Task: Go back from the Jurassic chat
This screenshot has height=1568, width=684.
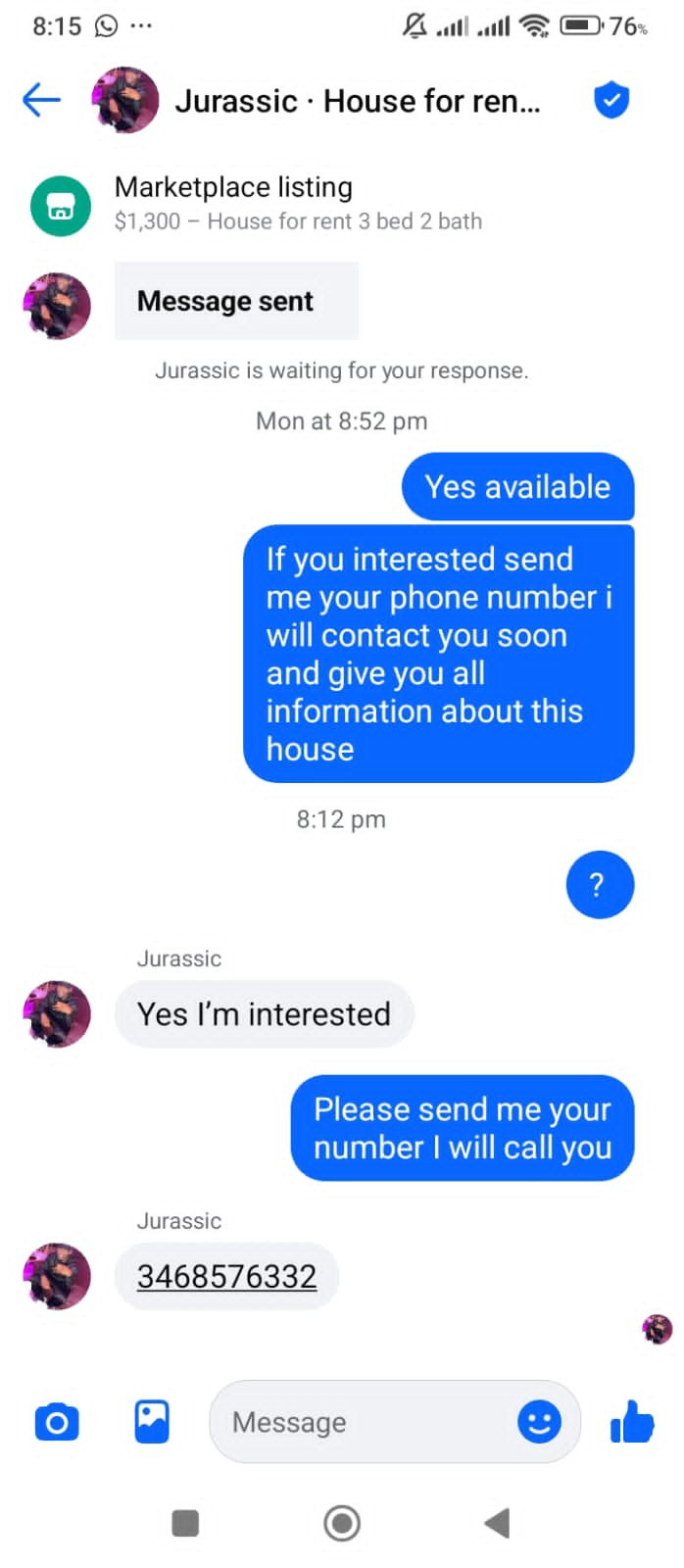Action: [x=41, y=99]
